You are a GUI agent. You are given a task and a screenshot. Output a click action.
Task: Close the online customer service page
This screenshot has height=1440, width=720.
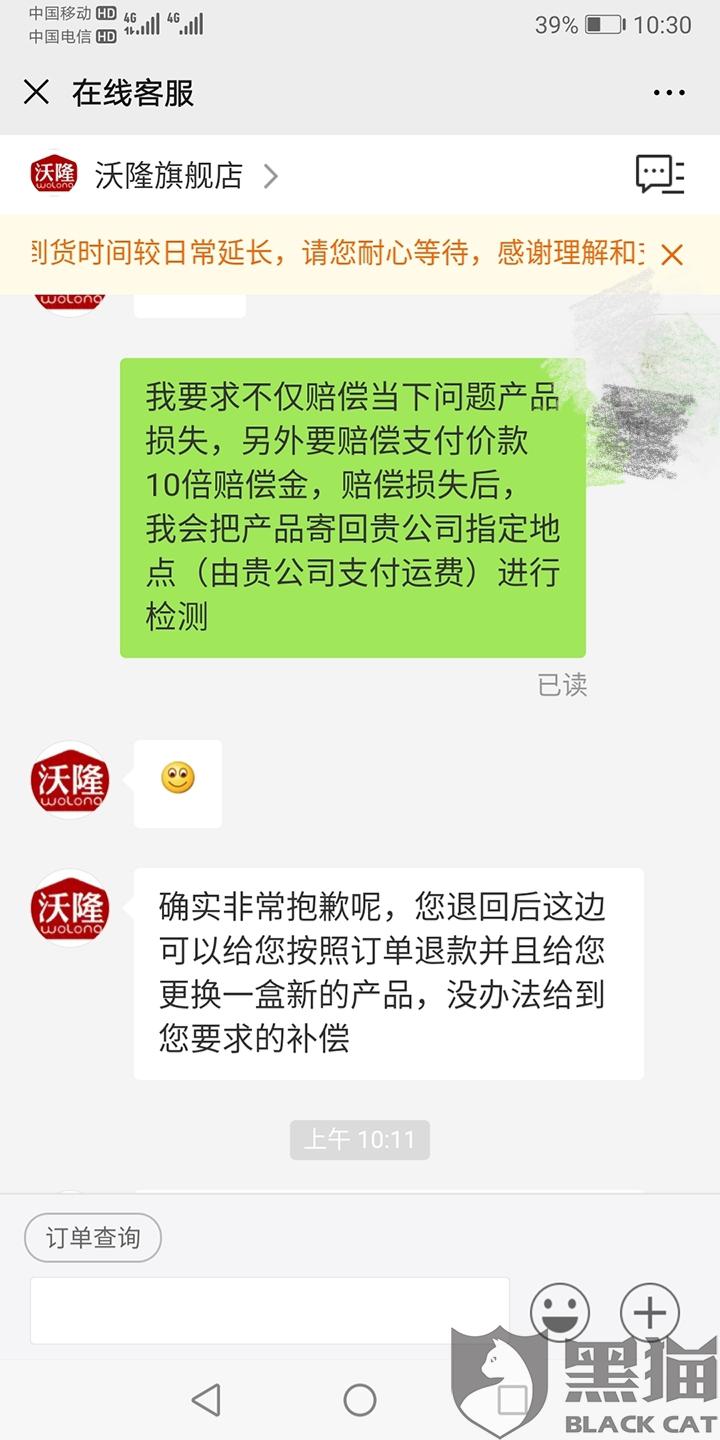[x=36, y=93]
